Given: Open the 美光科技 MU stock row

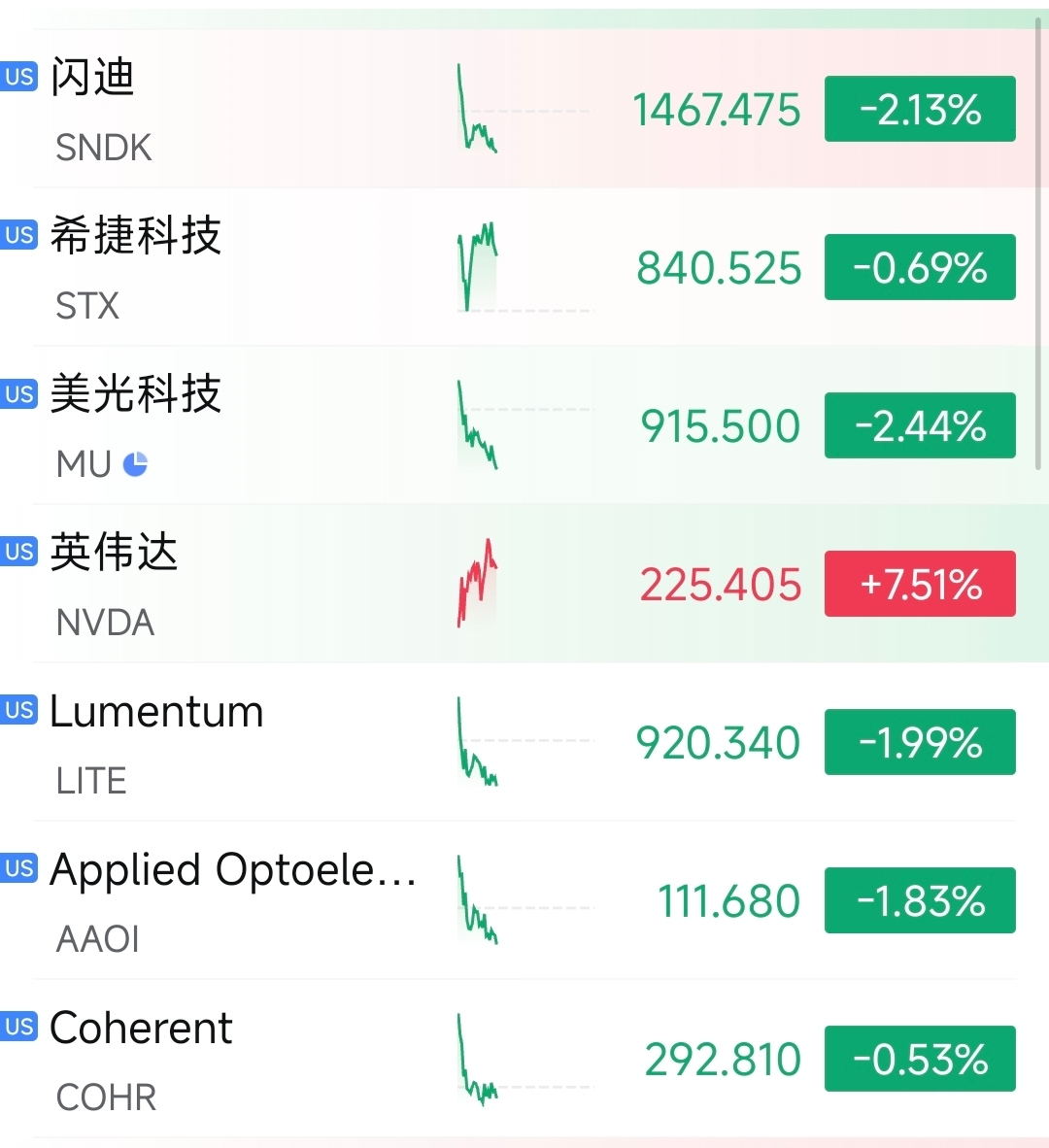Looking at the screenshot, I should click(x=524, y=424).
